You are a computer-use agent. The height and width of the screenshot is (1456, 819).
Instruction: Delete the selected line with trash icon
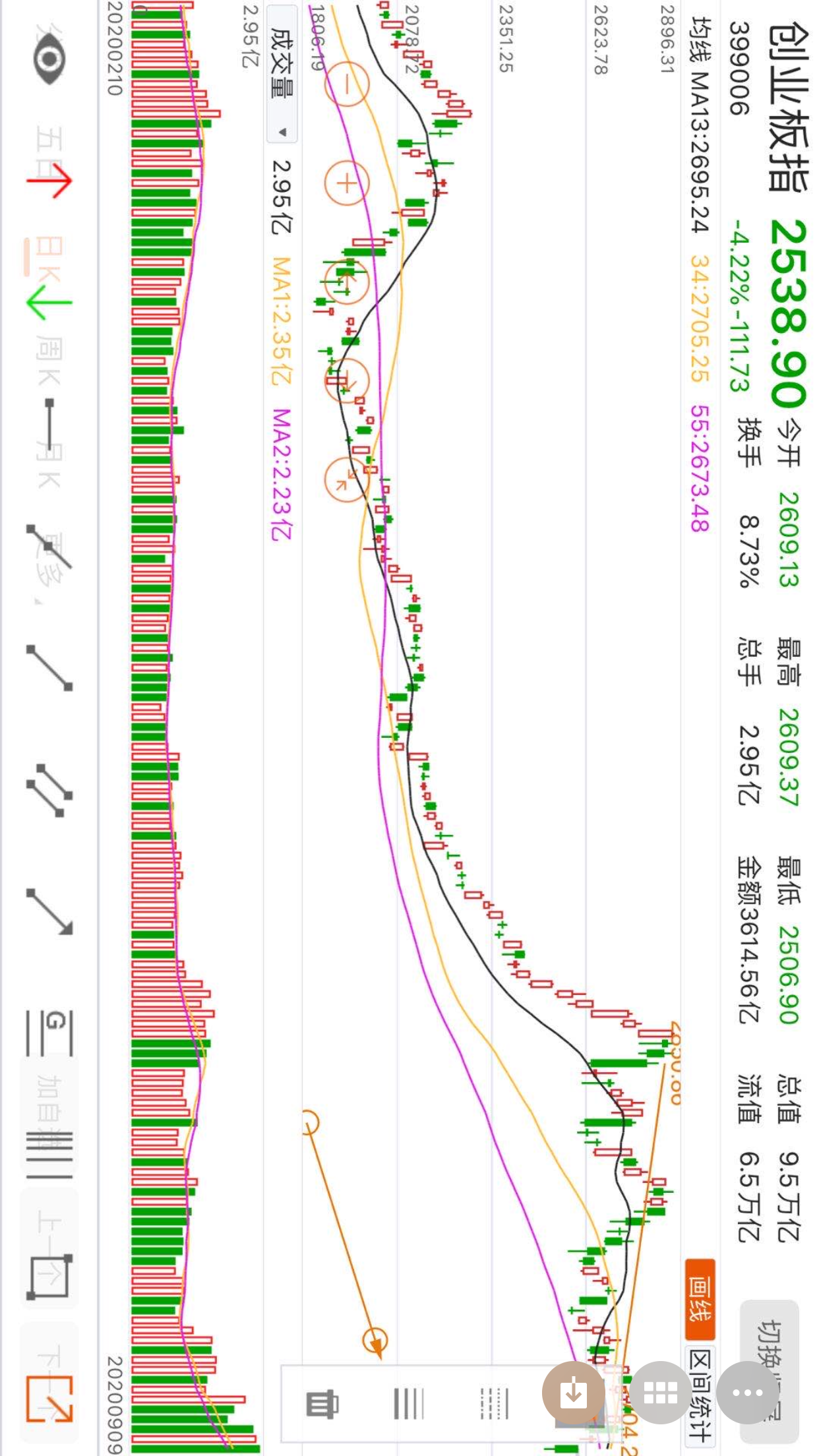322,1403
